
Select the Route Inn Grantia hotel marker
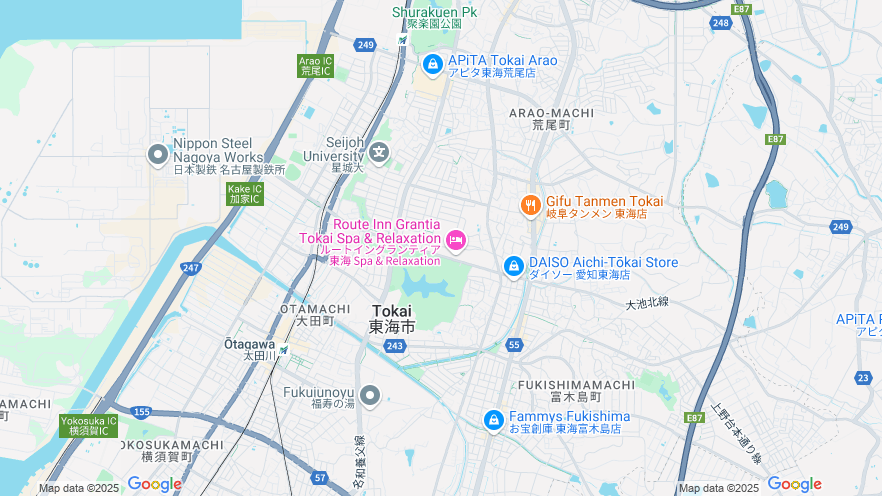point(456,239)
